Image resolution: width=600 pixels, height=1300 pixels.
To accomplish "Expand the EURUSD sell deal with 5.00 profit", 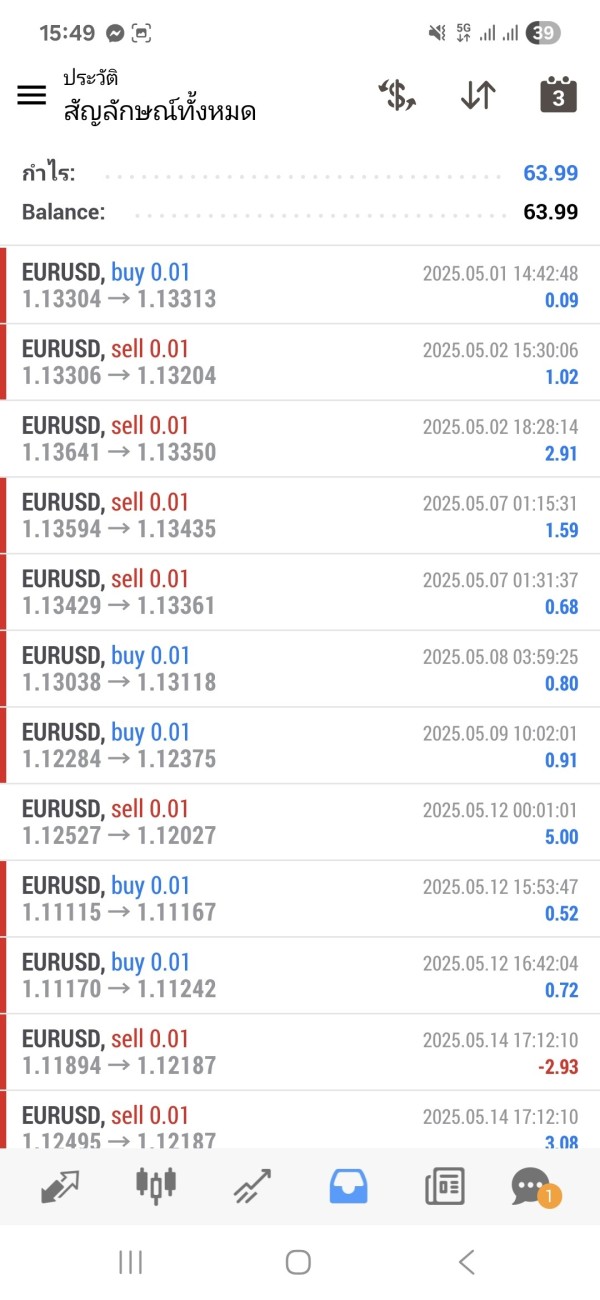I will 300,822.
